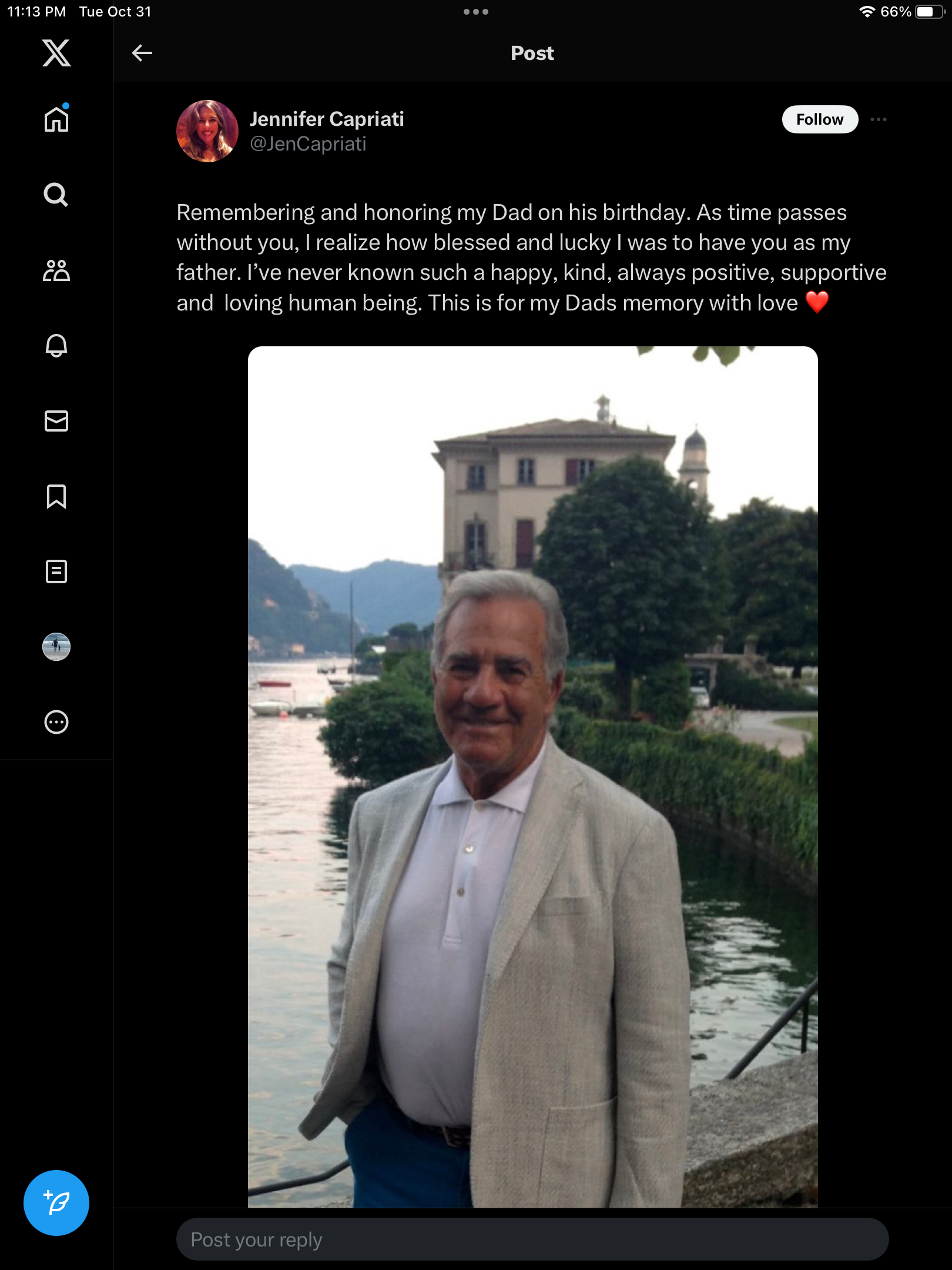
Task: Open the post's three-dot overflow menu
Action: [x=878, y=119]
